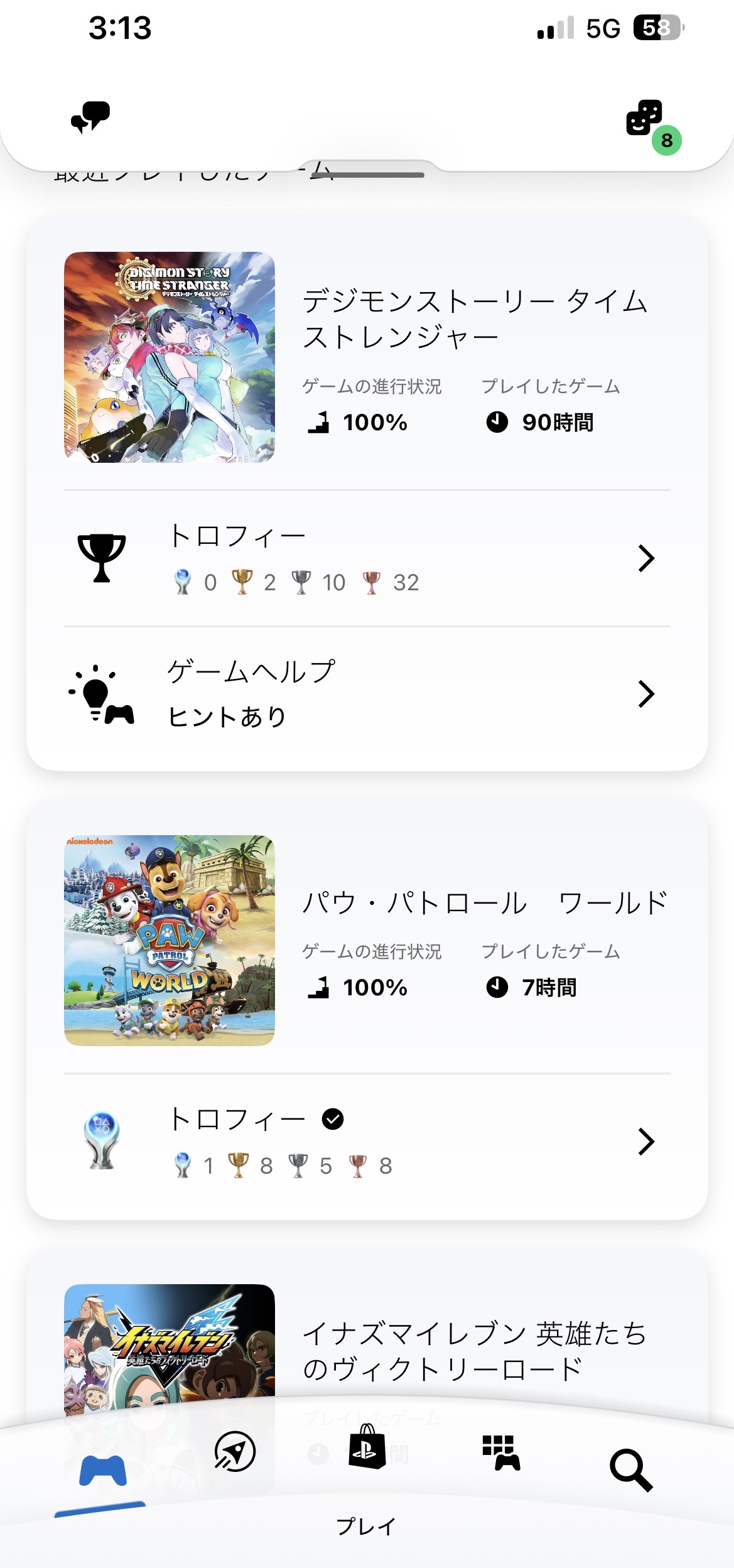The image size is (734, 1568).
Task: View trophies for パウ・パトロール ワールド
Action: pos(367,1142)
